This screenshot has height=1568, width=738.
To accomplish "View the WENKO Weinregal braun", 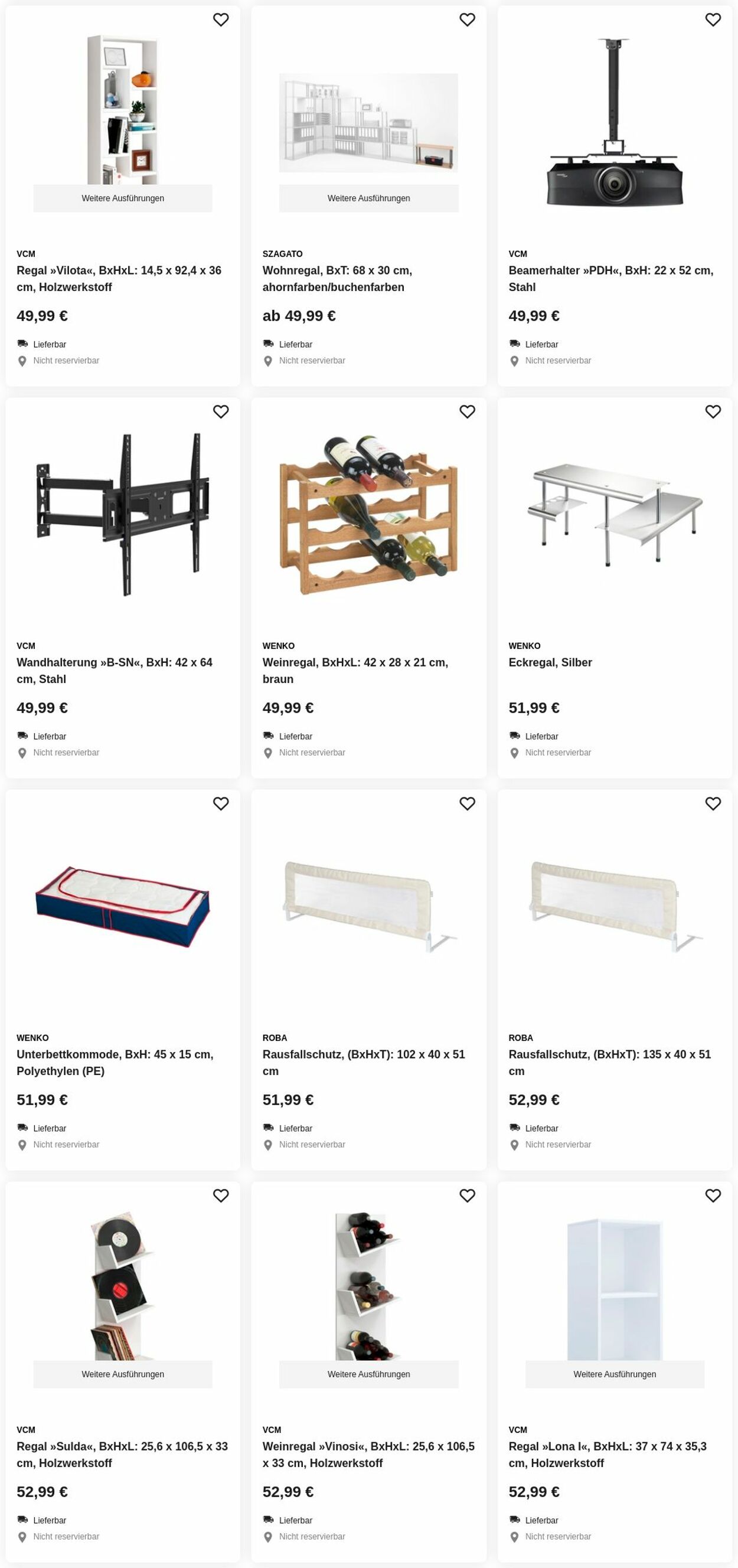I will click(x=355, y=670).
